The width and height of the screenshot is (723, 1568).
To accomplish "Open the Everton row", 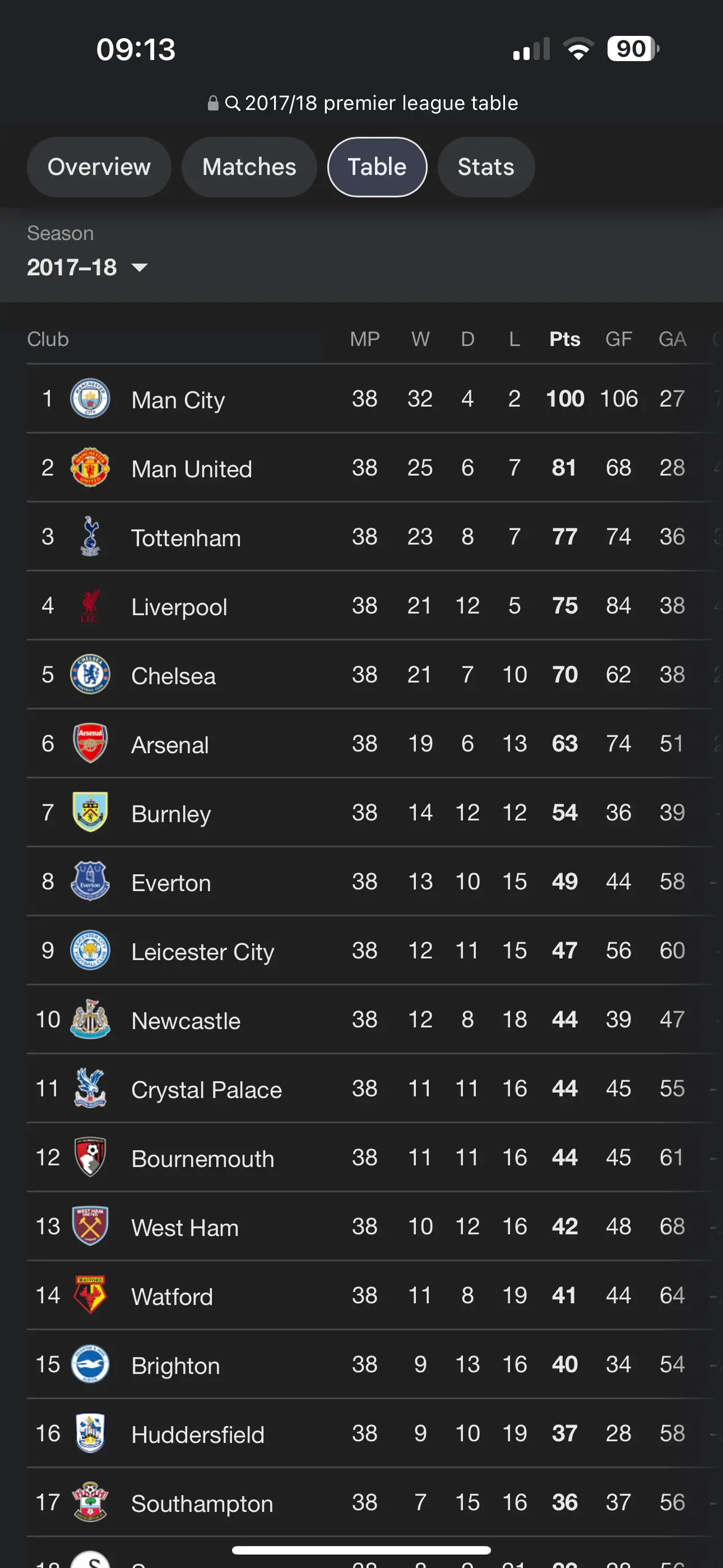I will pyautogui.click(x=171, y=883).
